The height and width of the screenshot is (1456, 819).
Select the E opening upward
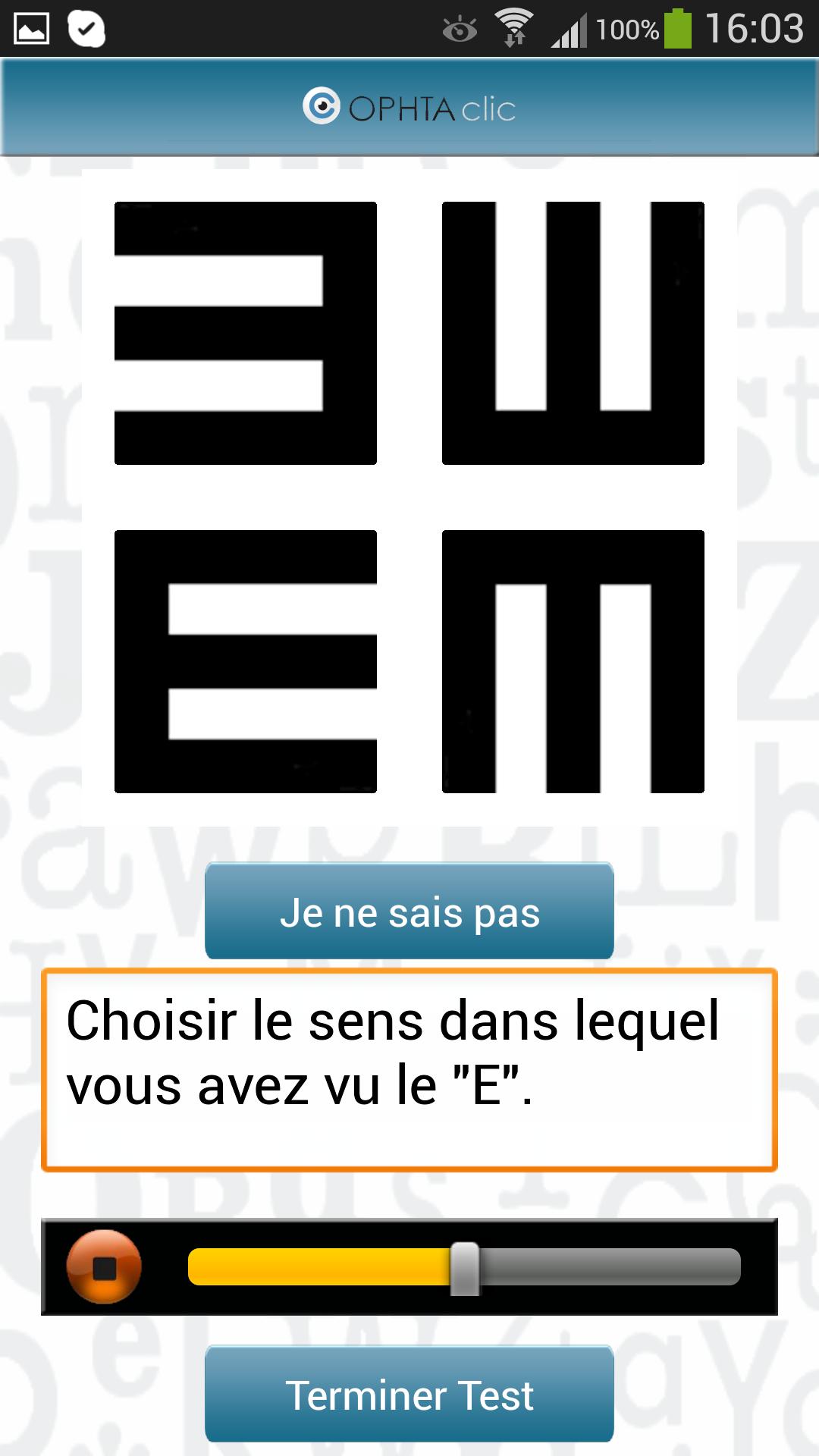point(573,333)
